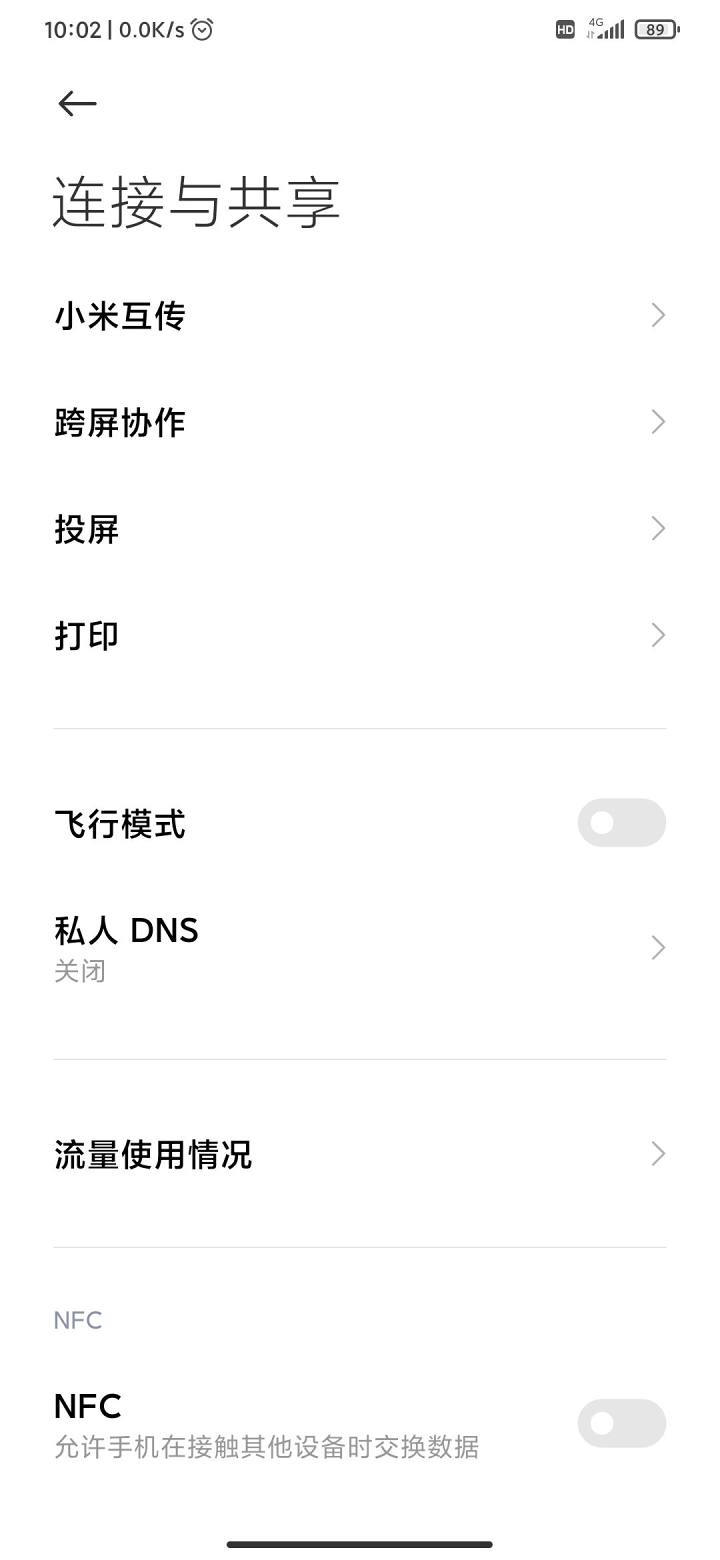Open the 投屏 screen casting option
Screen dimensions: 720x1560
[360, 529]
